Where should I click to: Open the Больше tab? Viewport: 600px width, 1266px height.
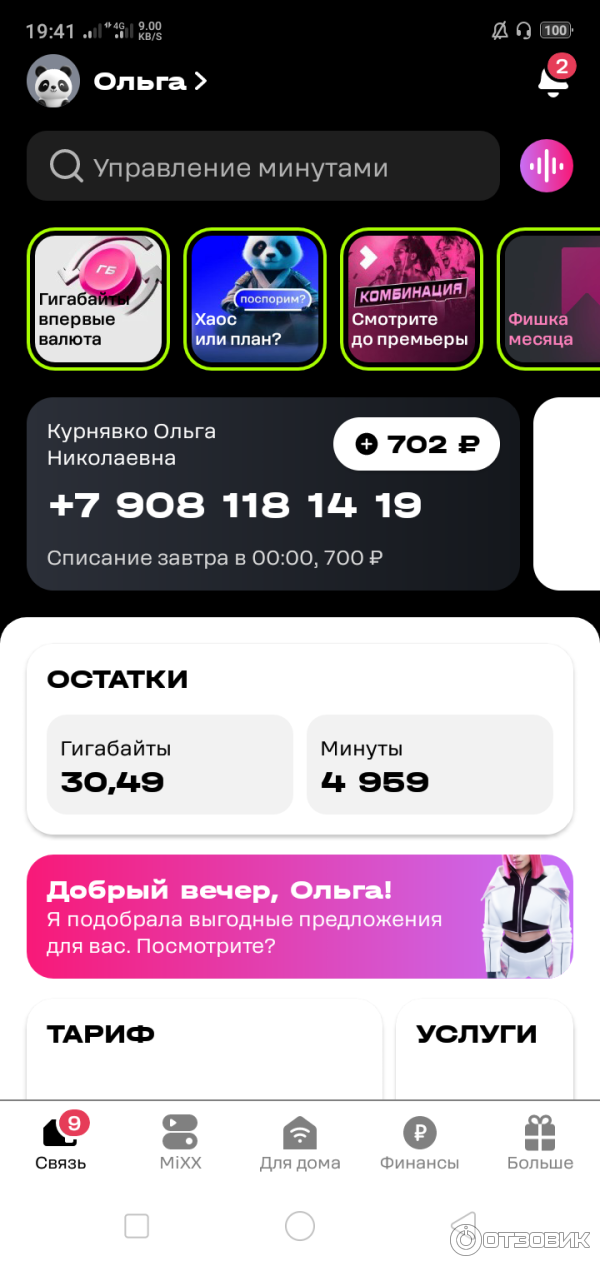coord(540,1143)
